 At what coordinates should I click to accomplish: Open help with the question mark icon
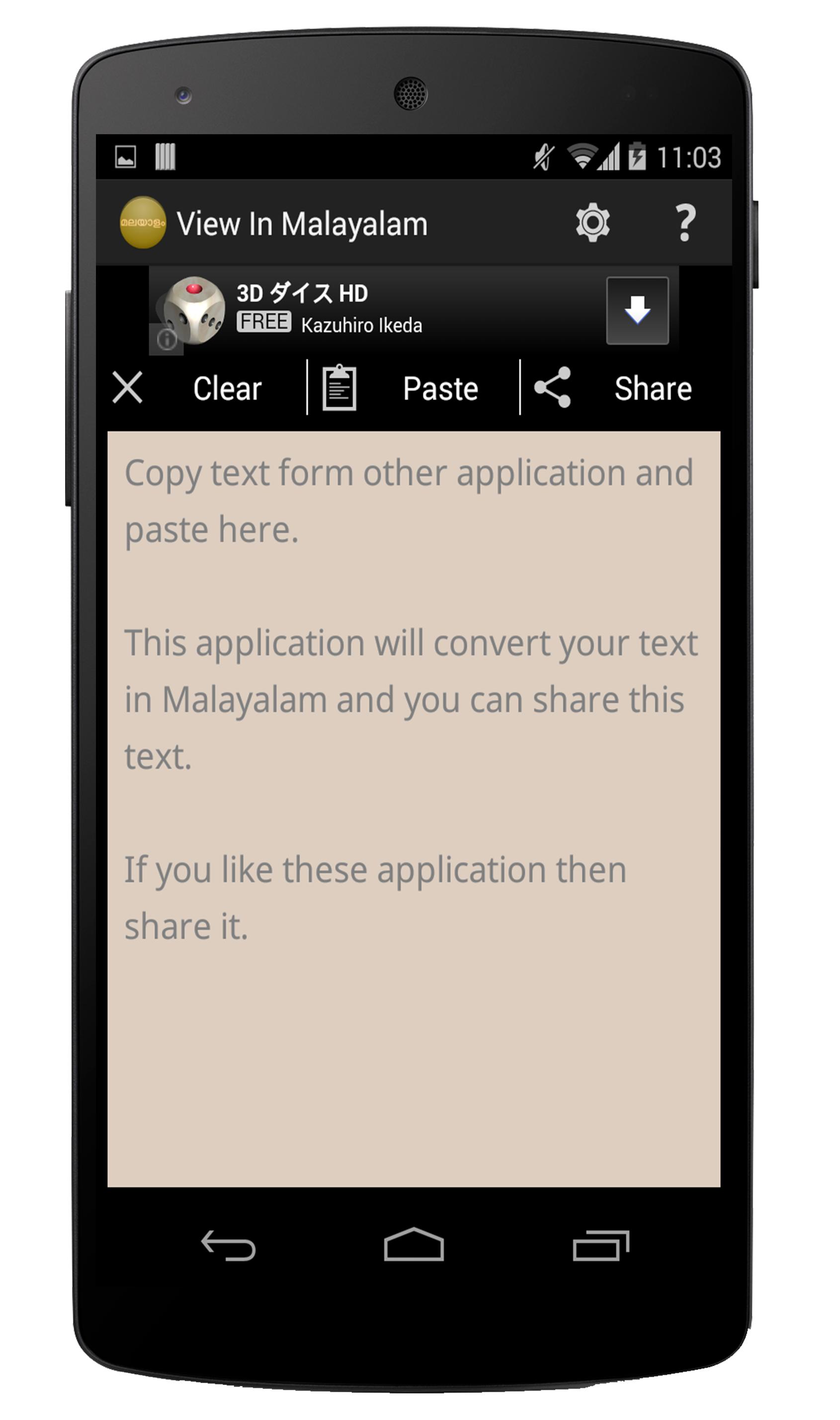click(x=685, y=223)
